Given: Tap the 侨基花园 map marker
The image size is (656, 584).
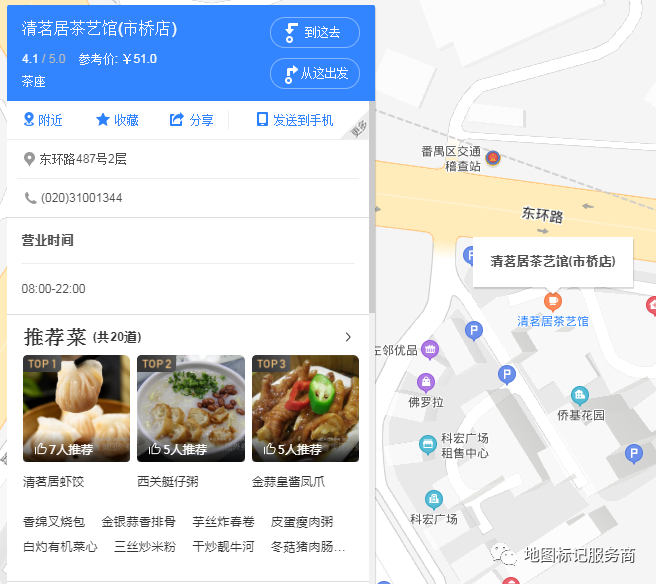Looking at the screenshot, I should point(580,396).
